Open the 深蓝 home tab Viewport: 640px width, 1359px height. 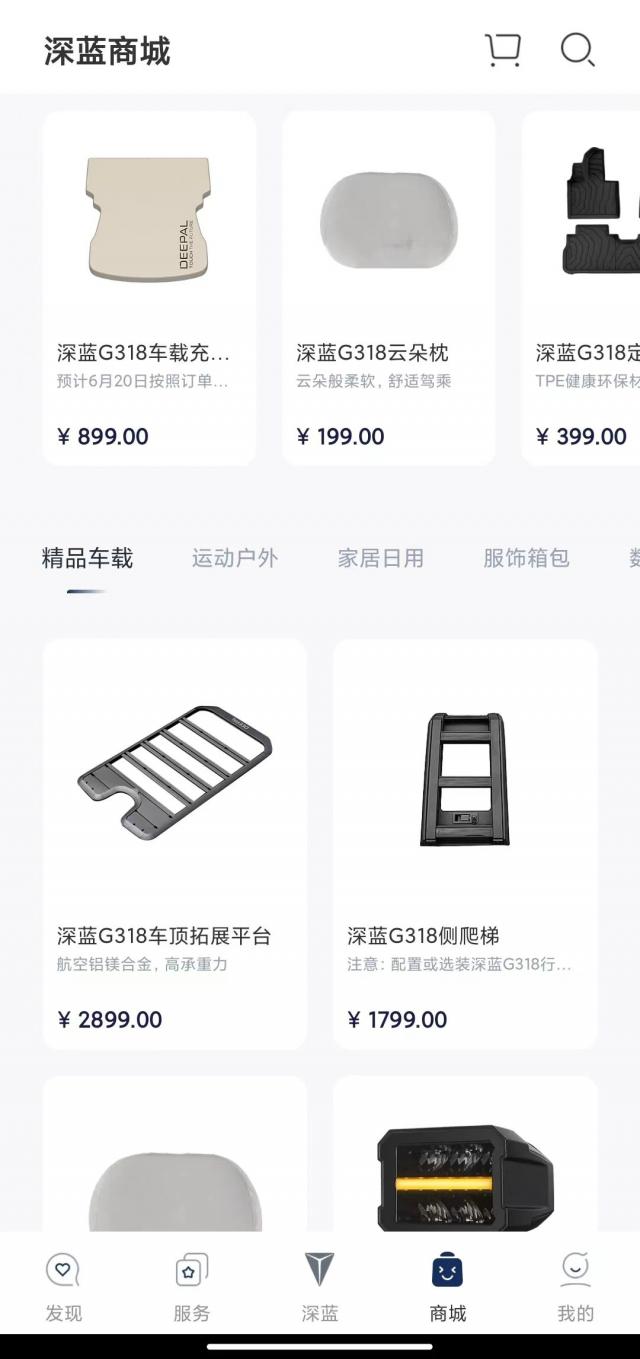point(320,1287)
